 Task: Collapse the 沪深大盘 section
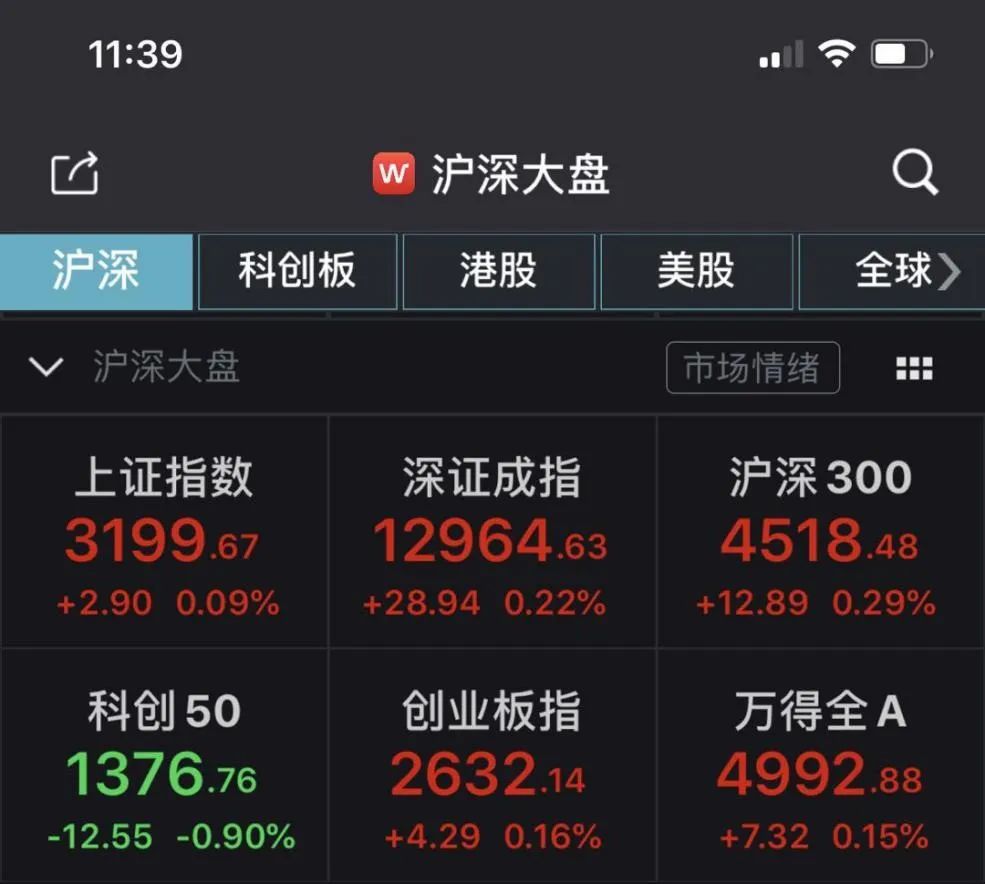click(x=46, y=367)
